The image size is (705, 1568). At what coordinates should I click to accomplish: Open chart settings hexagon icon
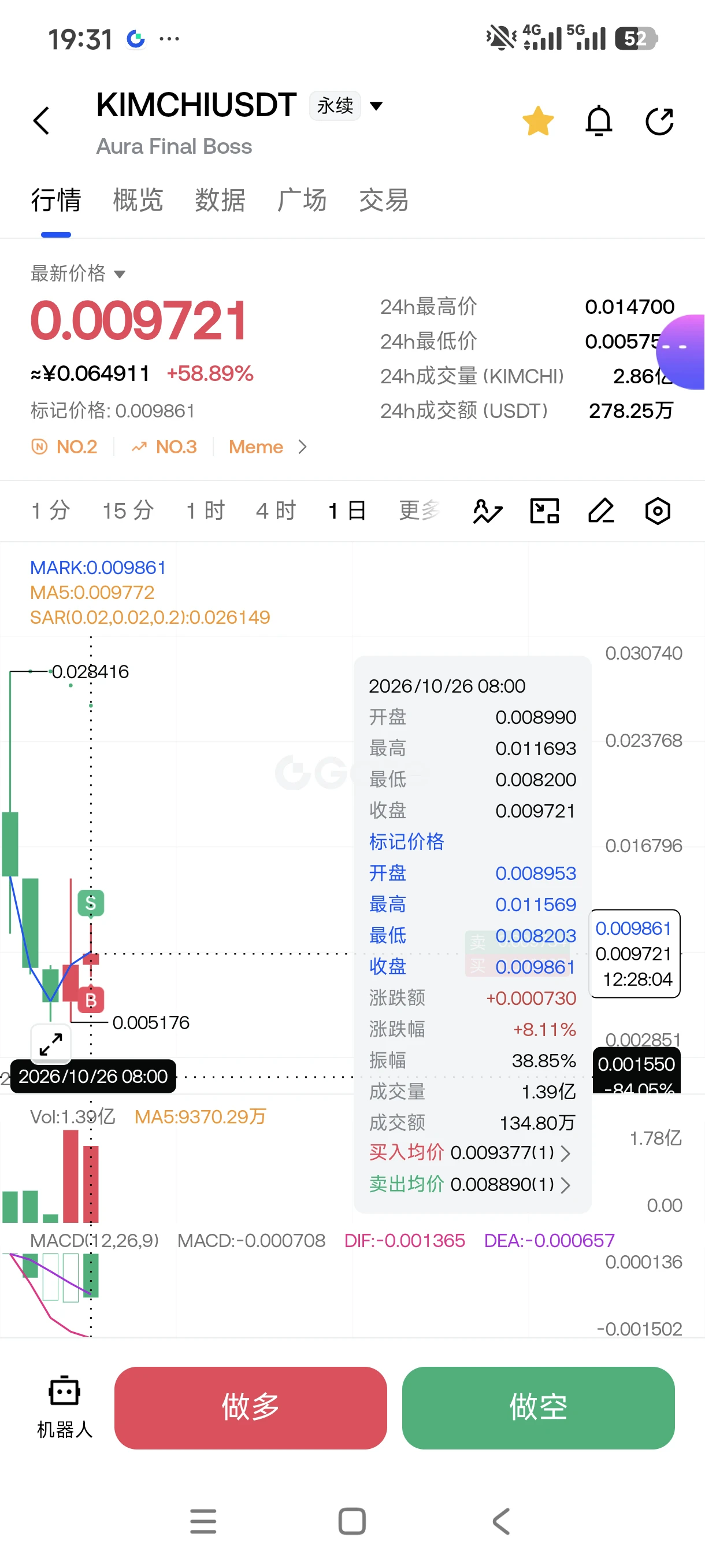(x=658, y=511)
